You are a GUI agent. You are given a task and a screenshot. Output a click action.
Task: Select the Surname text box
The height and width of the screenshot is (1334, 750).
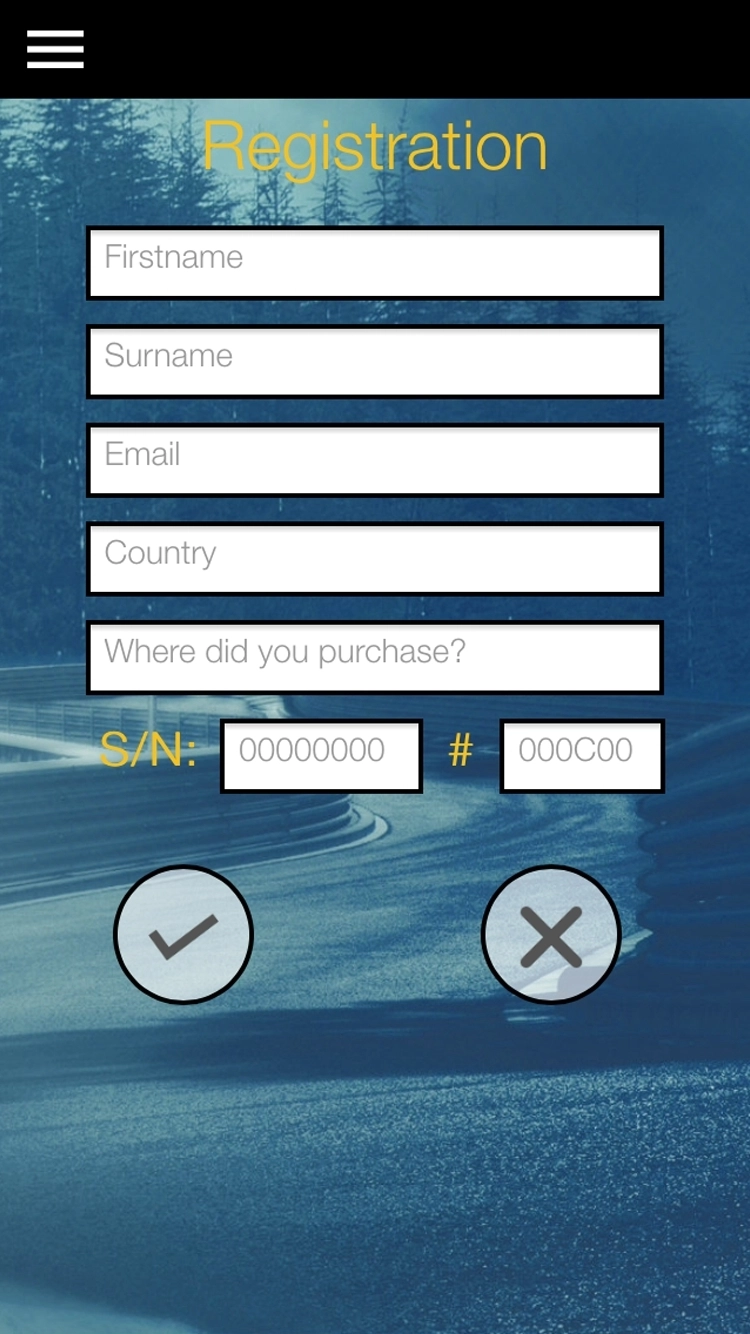(374, 361)
